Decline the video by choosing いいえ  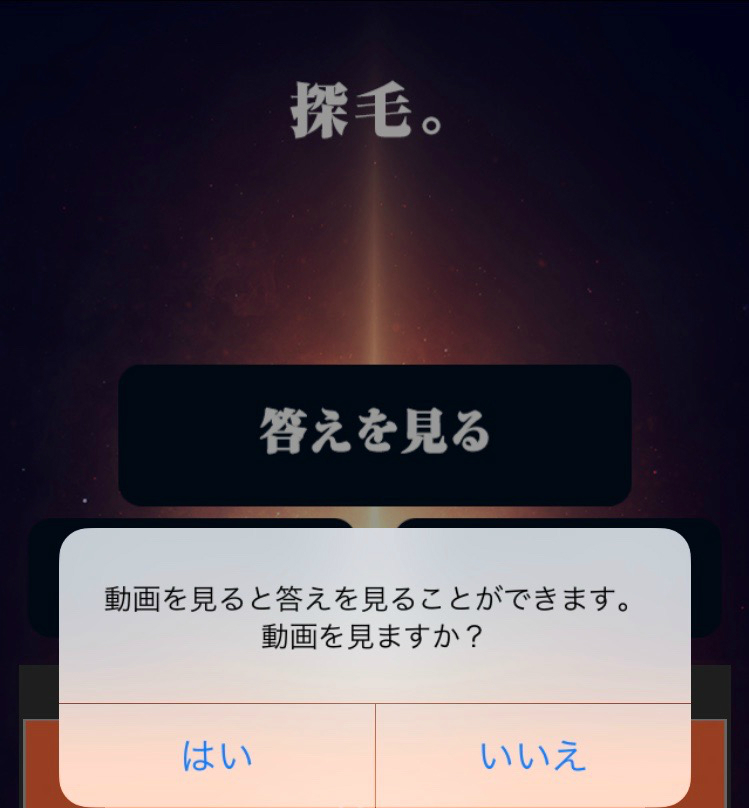[x=533, y=755]
